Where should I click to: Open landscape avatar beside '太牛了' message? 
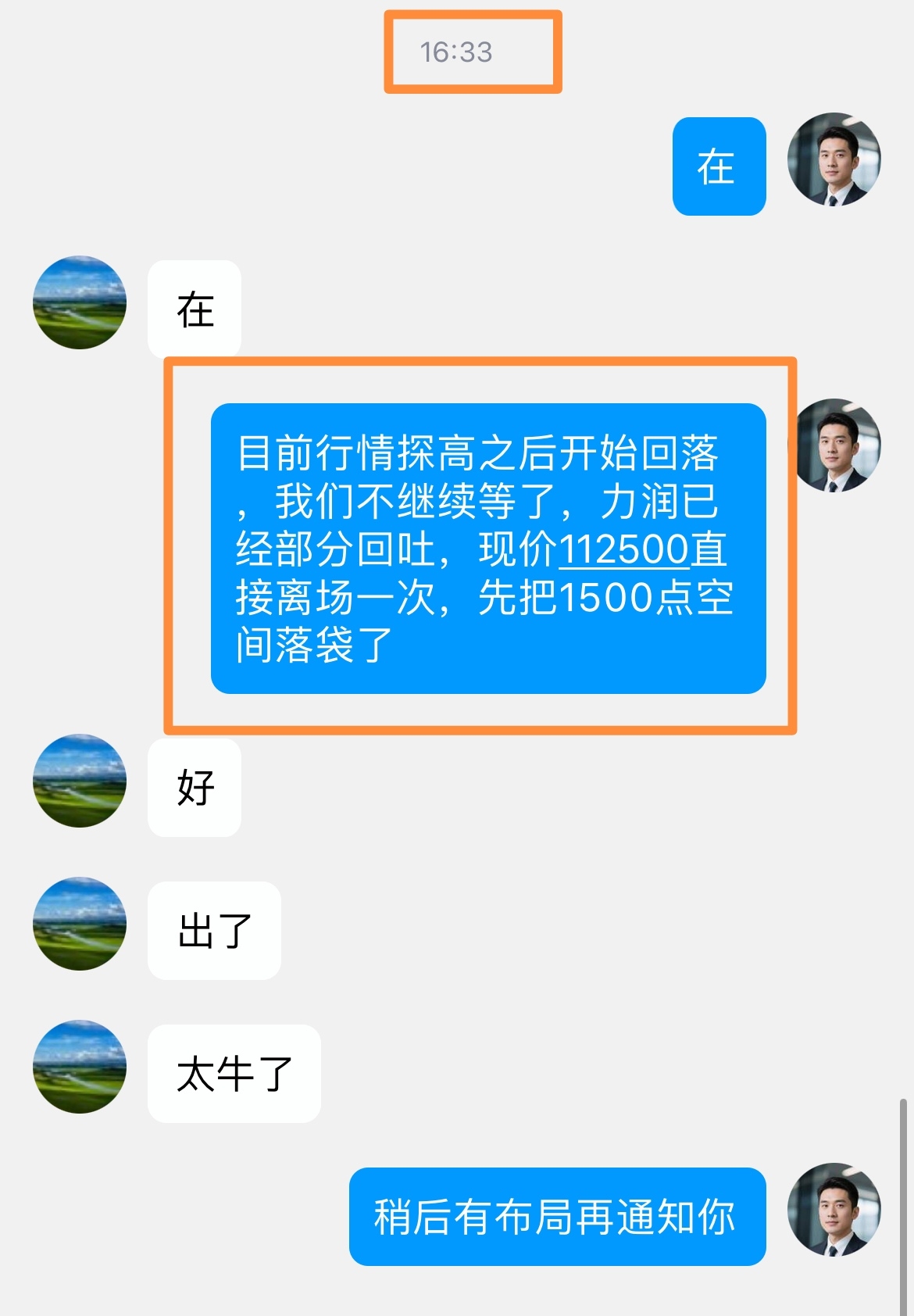click(80, 1067)
